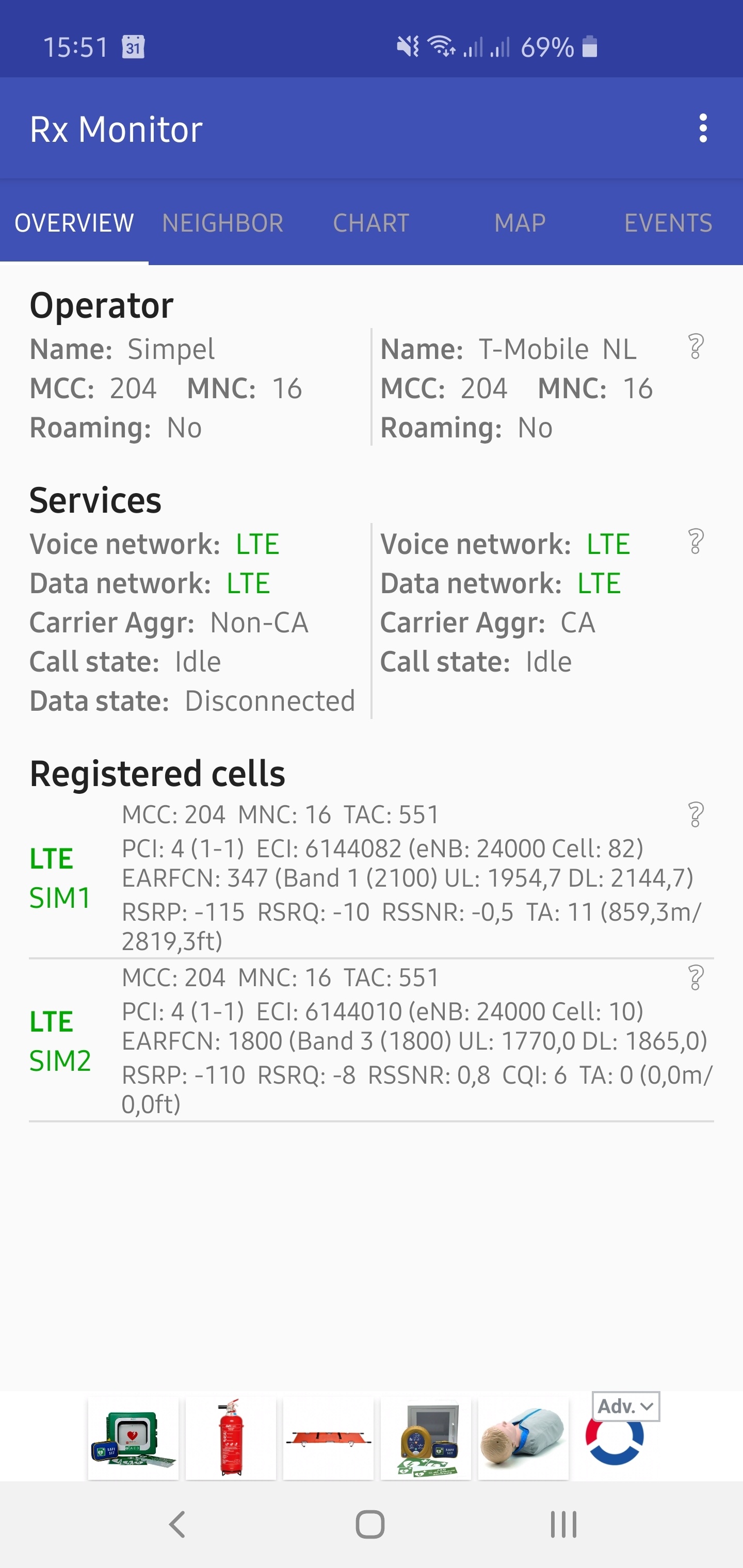Go to the Events tab
743x1568 pixels.
tap(668, 223)
